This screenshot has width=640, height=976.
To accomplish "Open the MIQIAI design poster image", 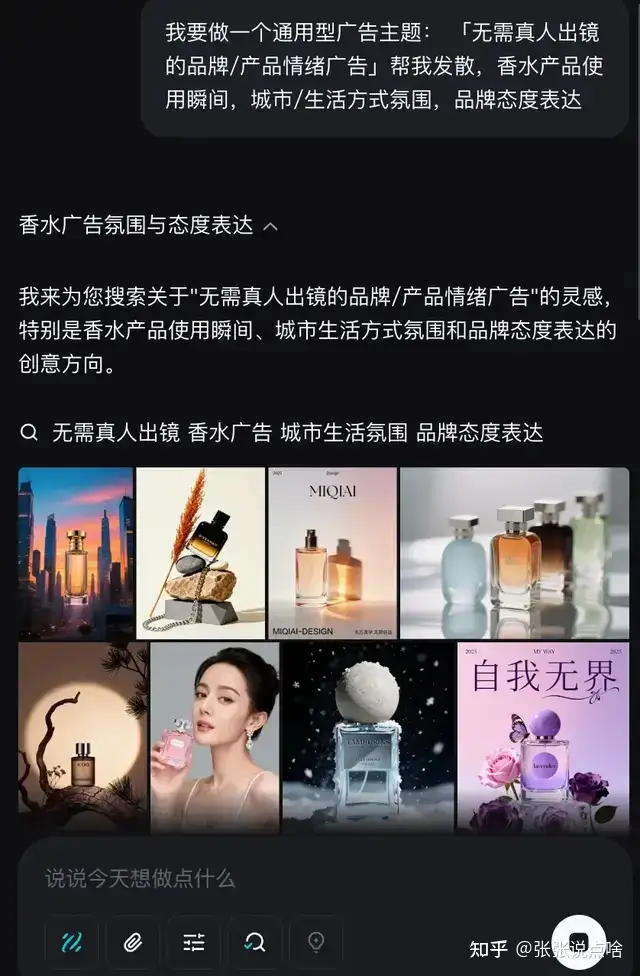I will point(332,553).
